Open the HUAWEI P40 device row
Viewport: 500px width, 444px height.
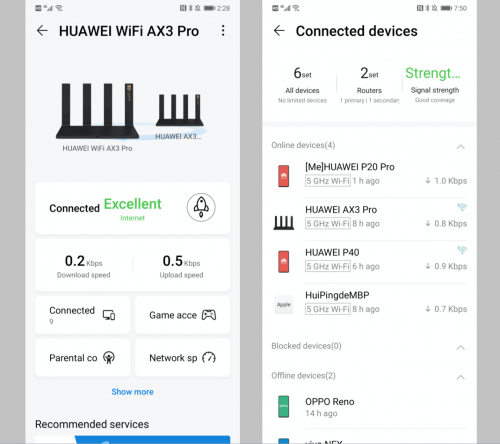coord(369,260)
